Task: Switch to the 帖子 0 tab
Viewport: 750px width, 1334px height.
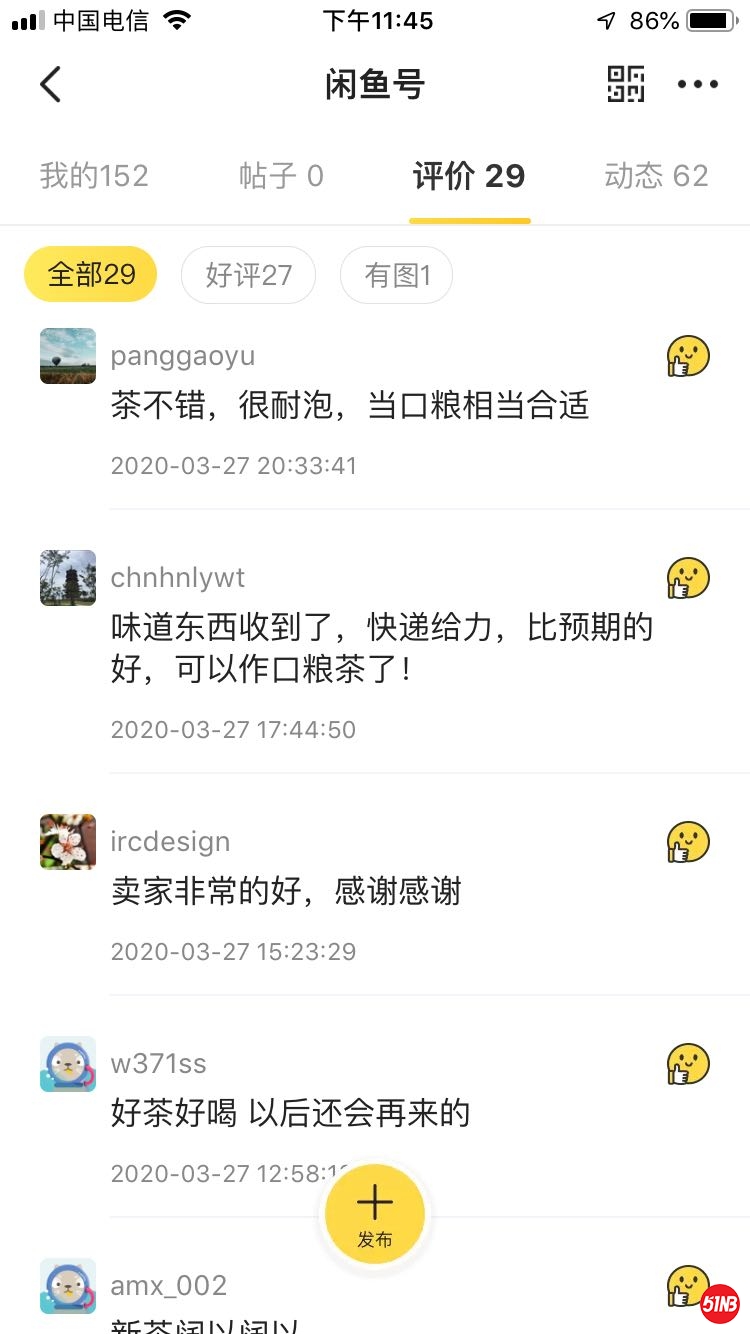Action: click(x=281, y=176)
